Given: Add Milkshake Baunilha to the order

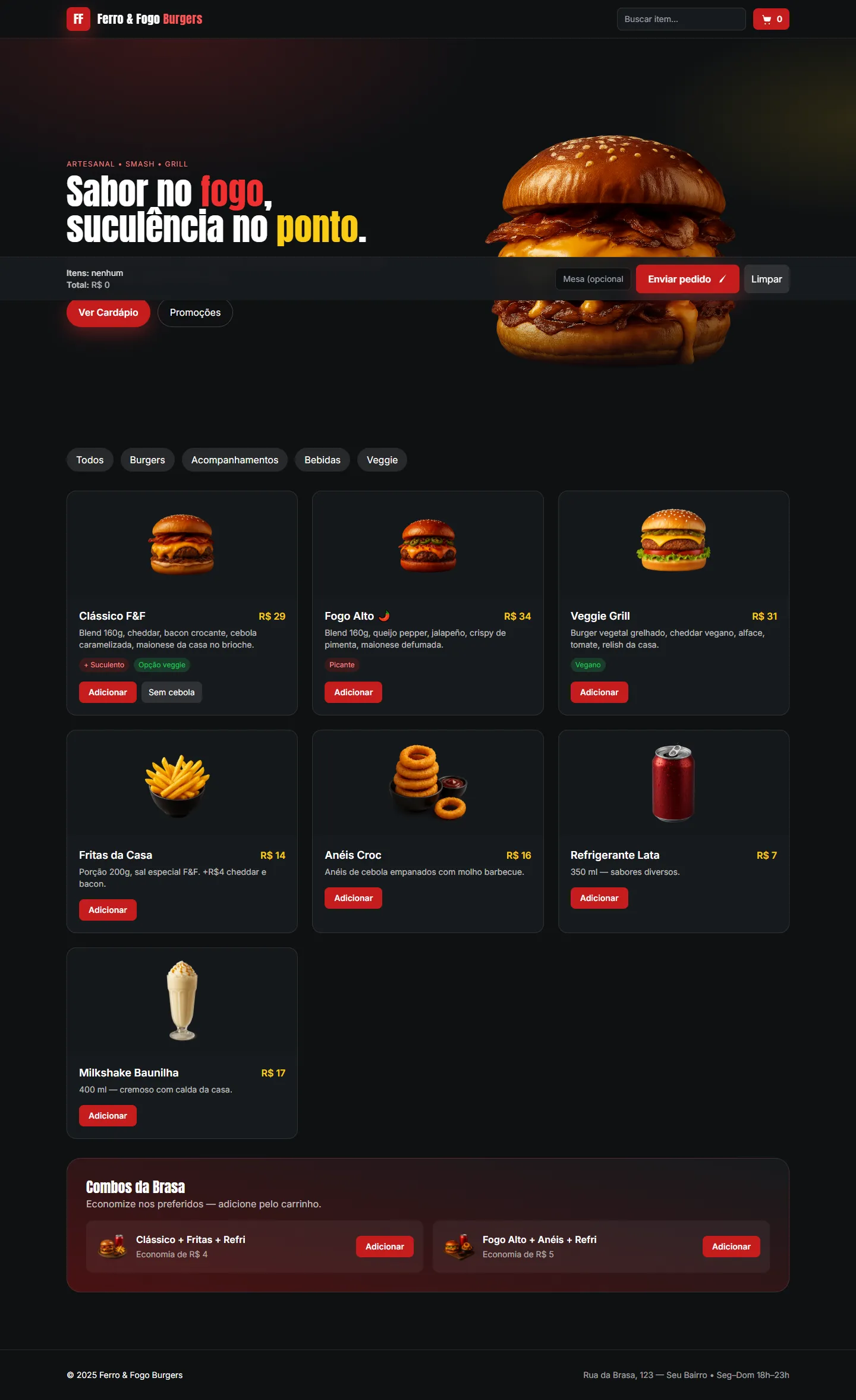Looking at the screenshot, I should (x=108, y=1116).
